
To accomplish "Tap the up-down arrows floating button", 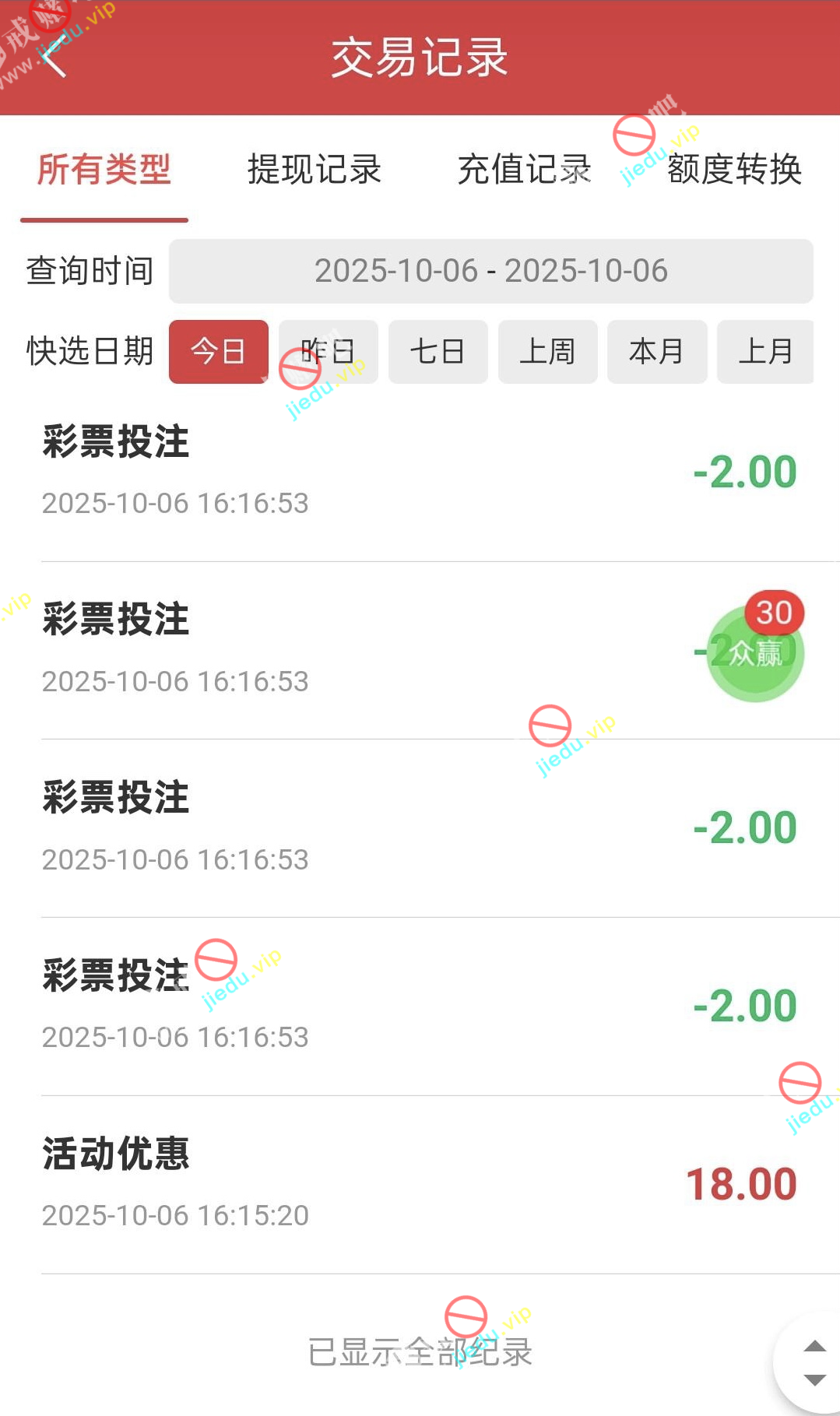I will click(814, 1362).
